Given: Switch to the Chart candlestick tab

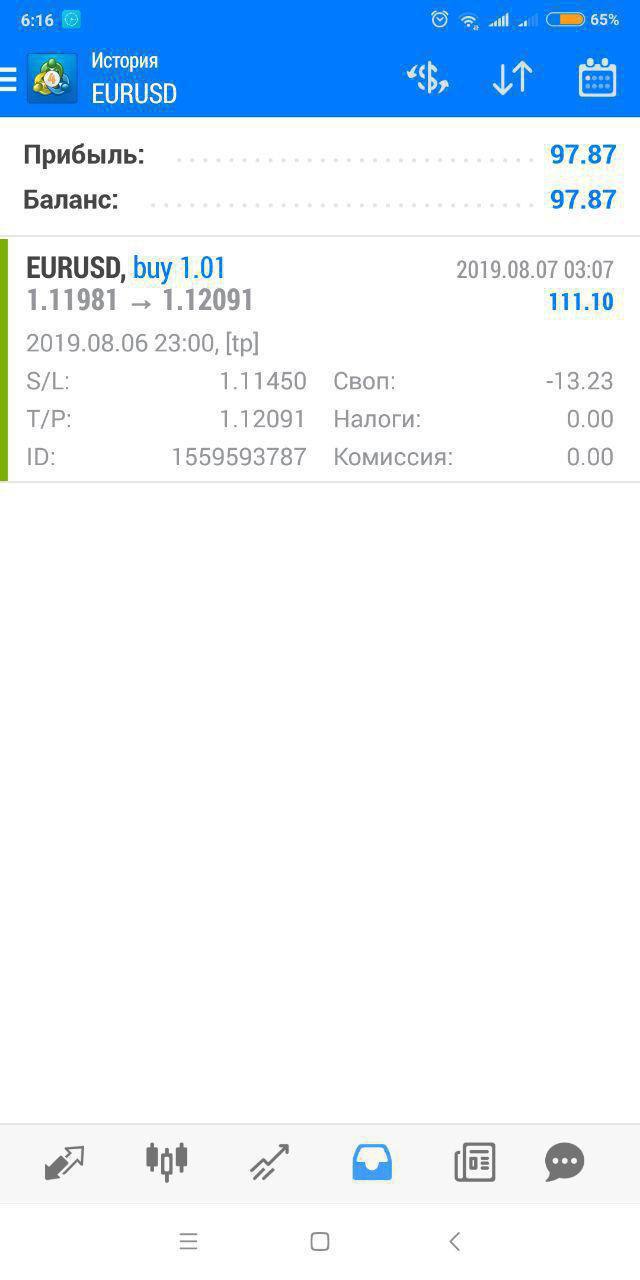Looking at the screenshot, I should 167,1161.
